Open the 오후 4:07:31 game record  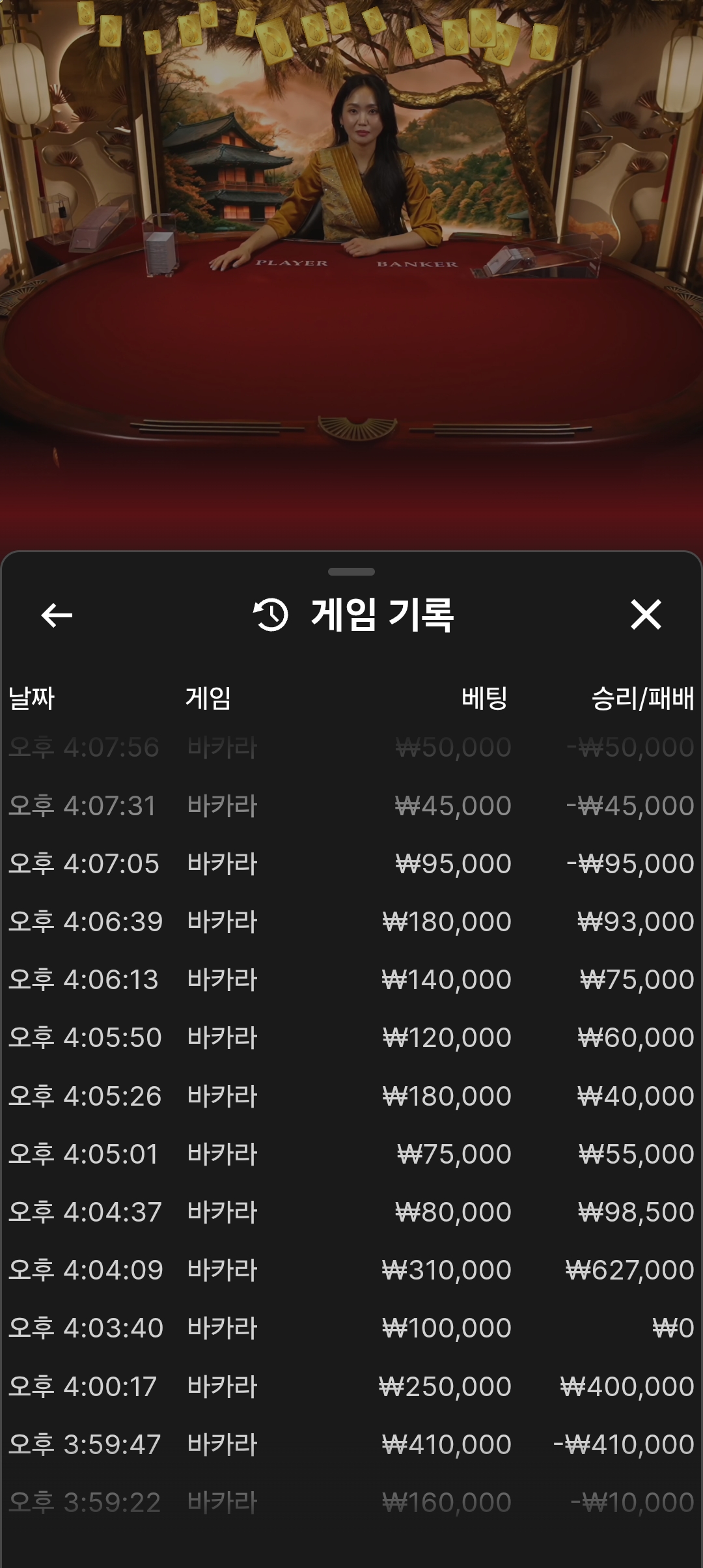351,805
